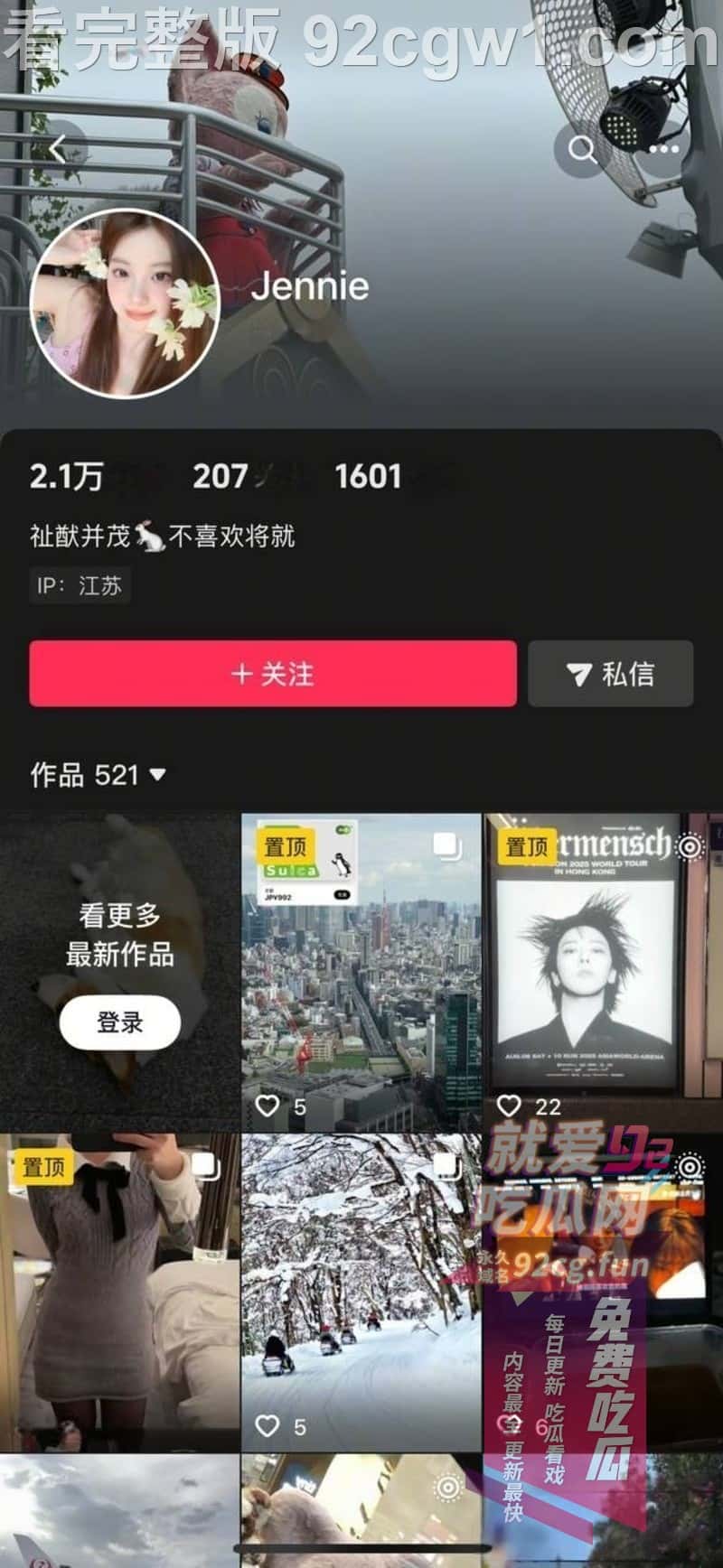Go back using the top-left arrow
This screenshot has width=723, height=1568.
point(59,148)
